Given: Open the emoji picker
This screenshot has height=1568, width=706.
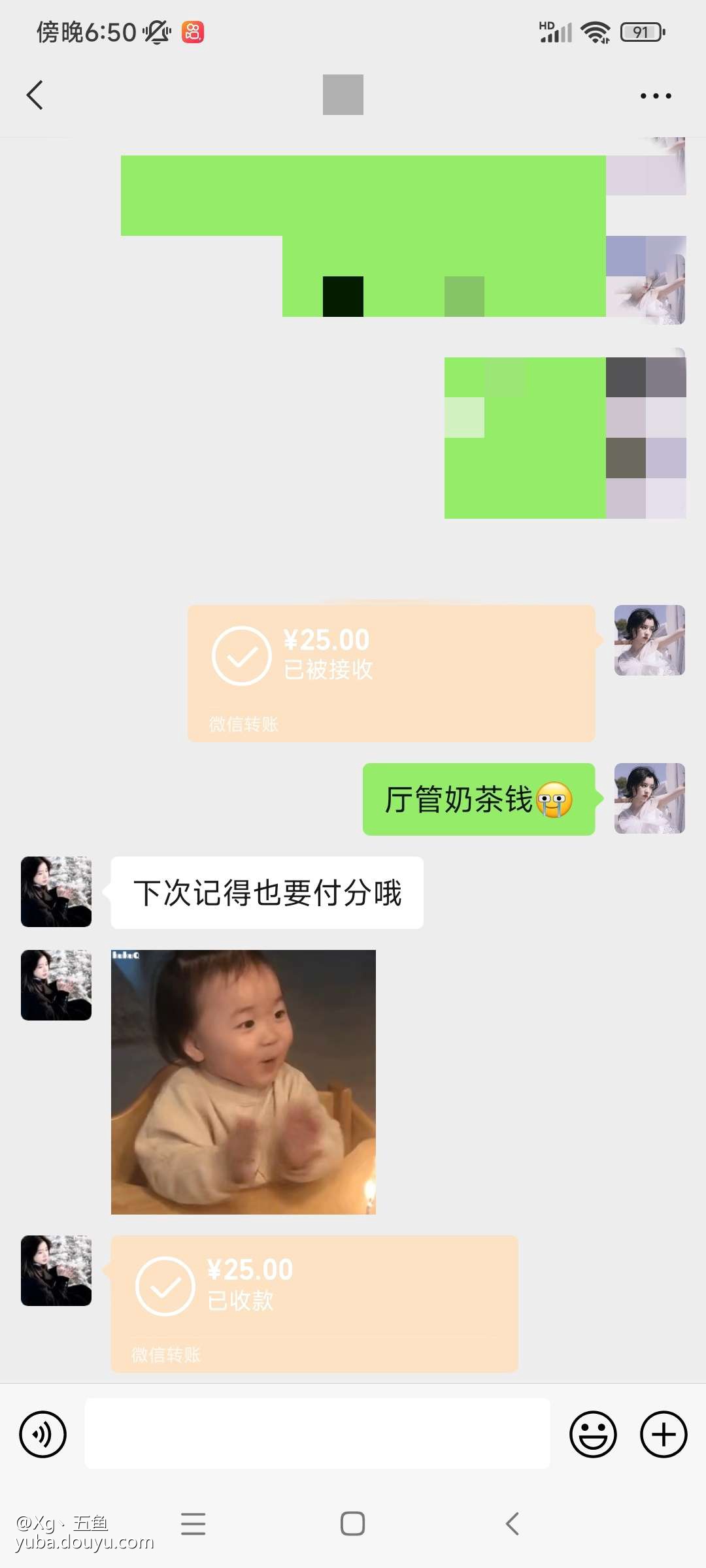Looking at the screenshot, I should 593,1434.
